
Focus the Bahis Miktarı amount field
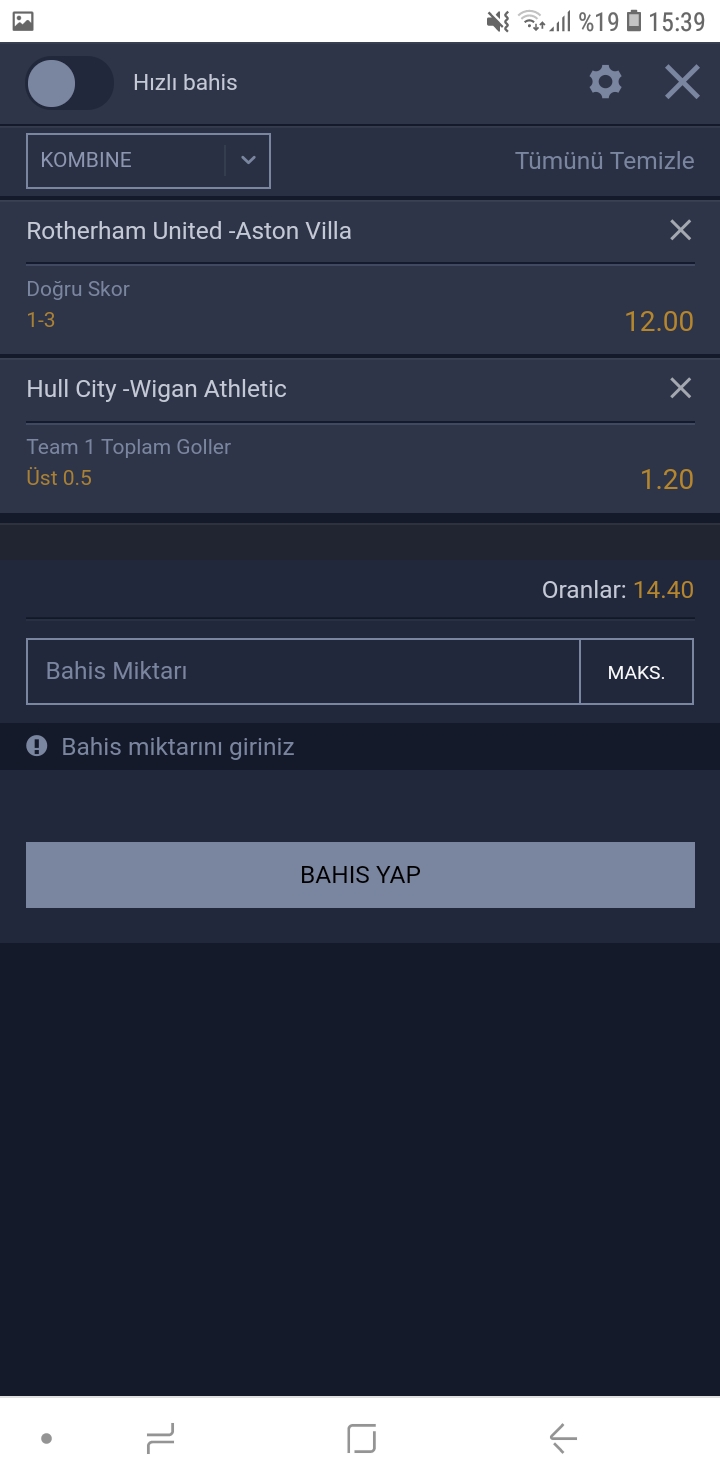[303, 671]
